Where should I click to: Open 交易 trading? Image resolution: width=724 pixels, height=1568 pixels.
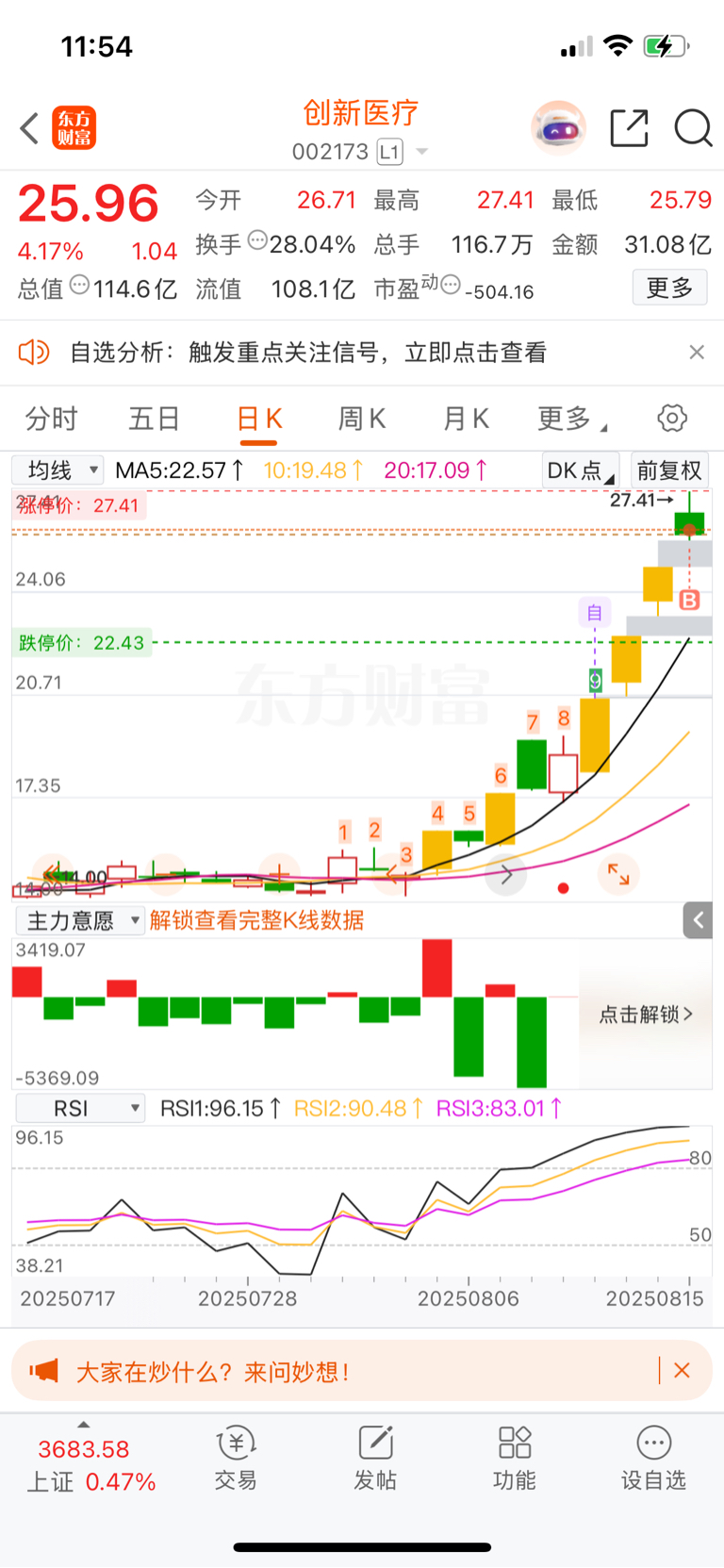pyautogui.click(x=236, y=1459)
